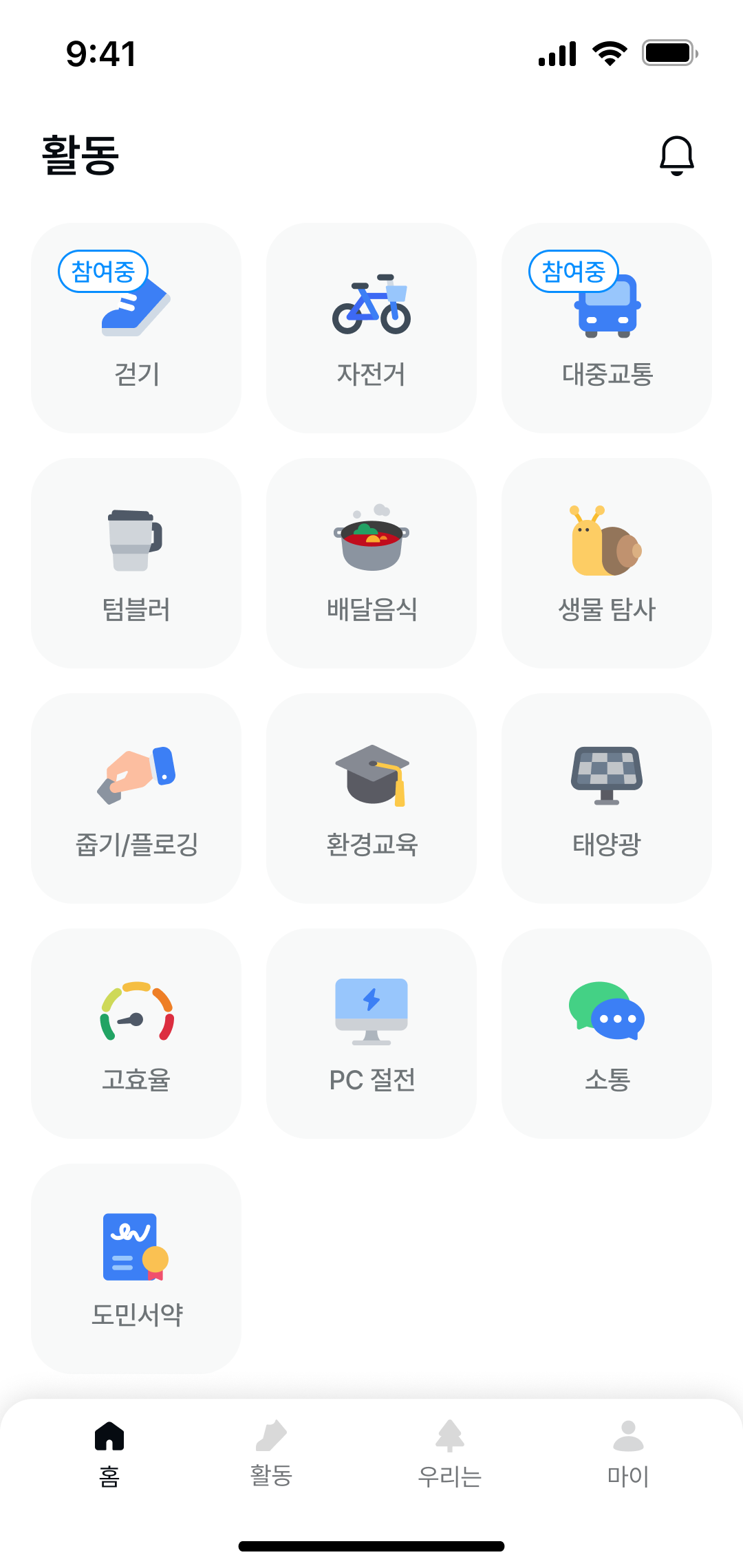Tap the 참여중 badge on 걷기

tap(103, 271)
